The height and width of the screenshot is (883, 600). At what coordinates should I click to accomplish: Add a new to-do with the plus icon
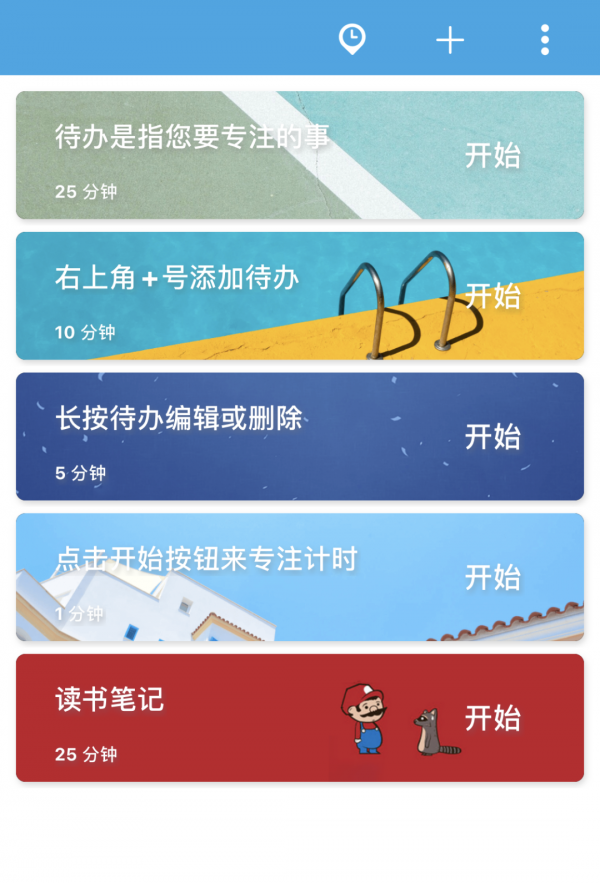(x=450, y=40)
